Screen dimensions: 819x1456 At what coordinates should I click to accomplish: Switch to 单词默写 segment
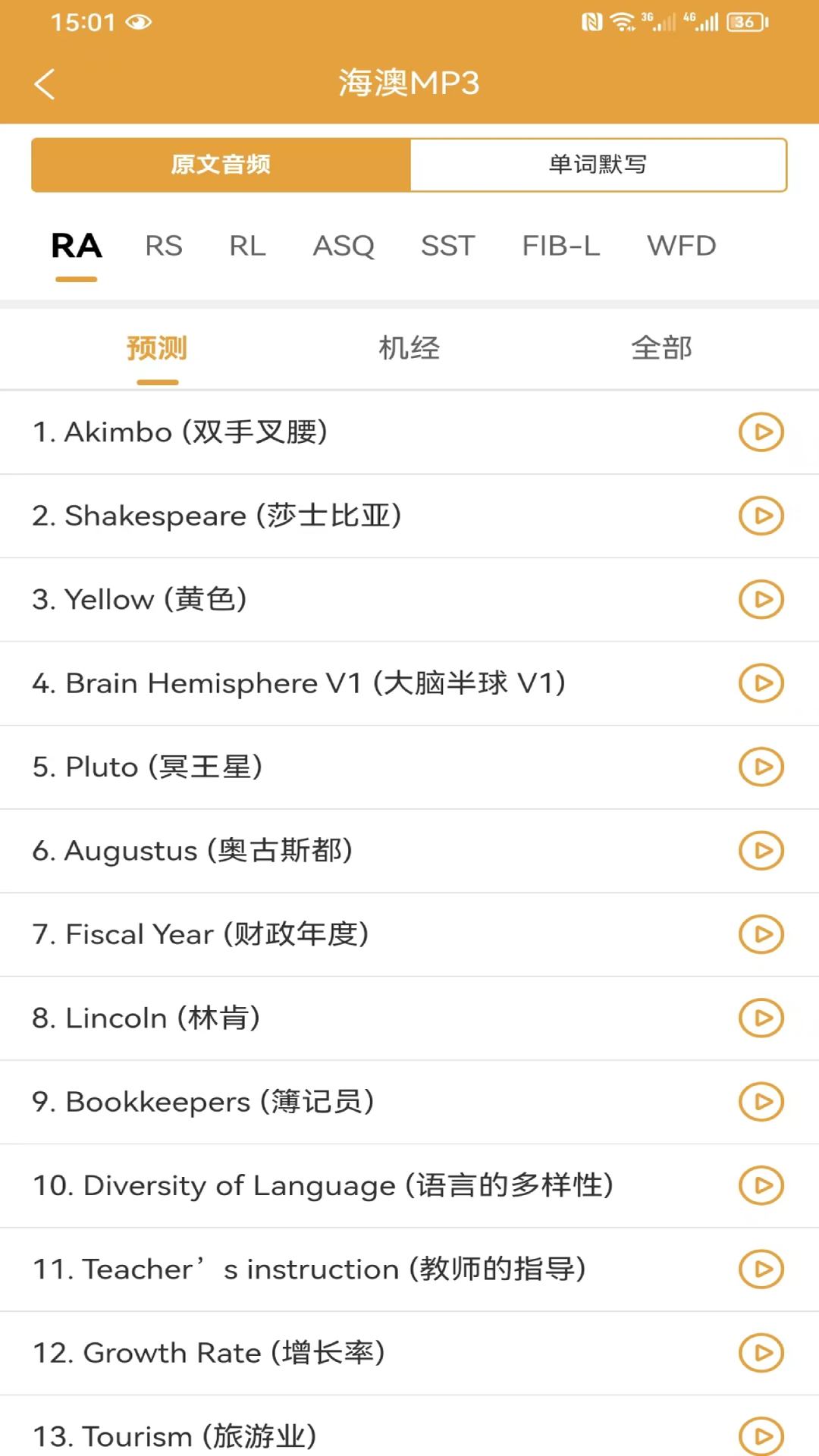tap(598, 165)
